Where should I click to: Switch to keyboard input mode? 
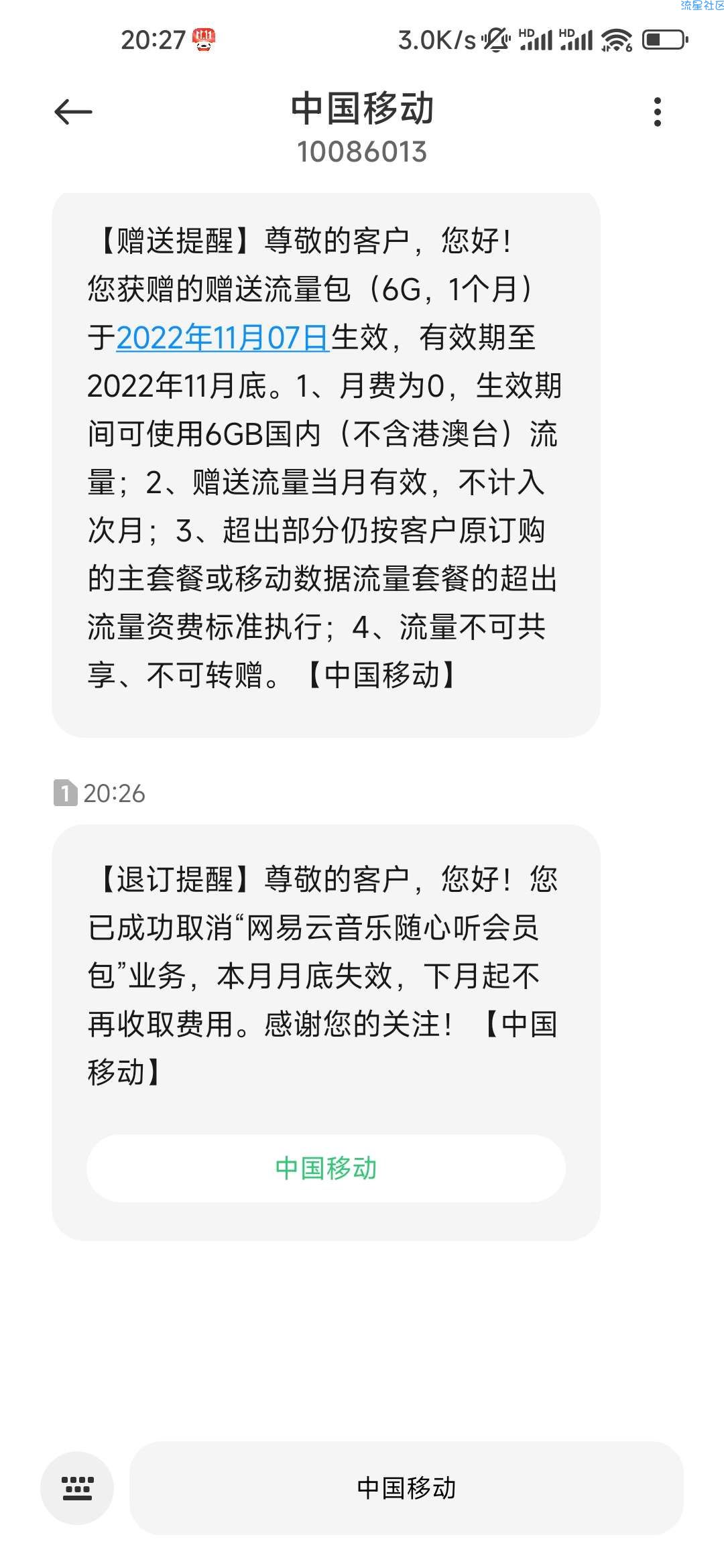[x=77, y=1488]
